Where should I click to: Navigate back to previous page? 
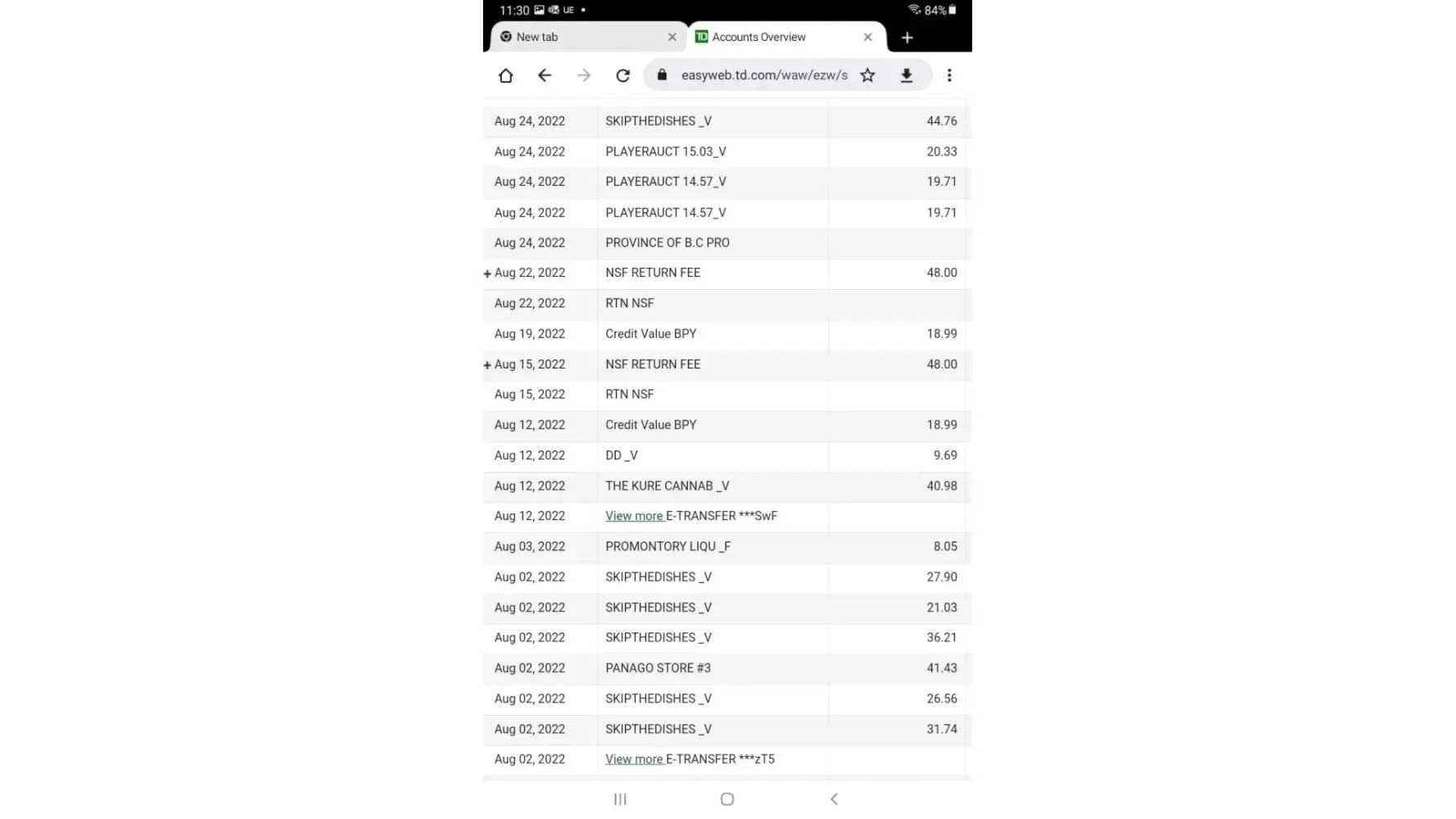pos(545,75)
